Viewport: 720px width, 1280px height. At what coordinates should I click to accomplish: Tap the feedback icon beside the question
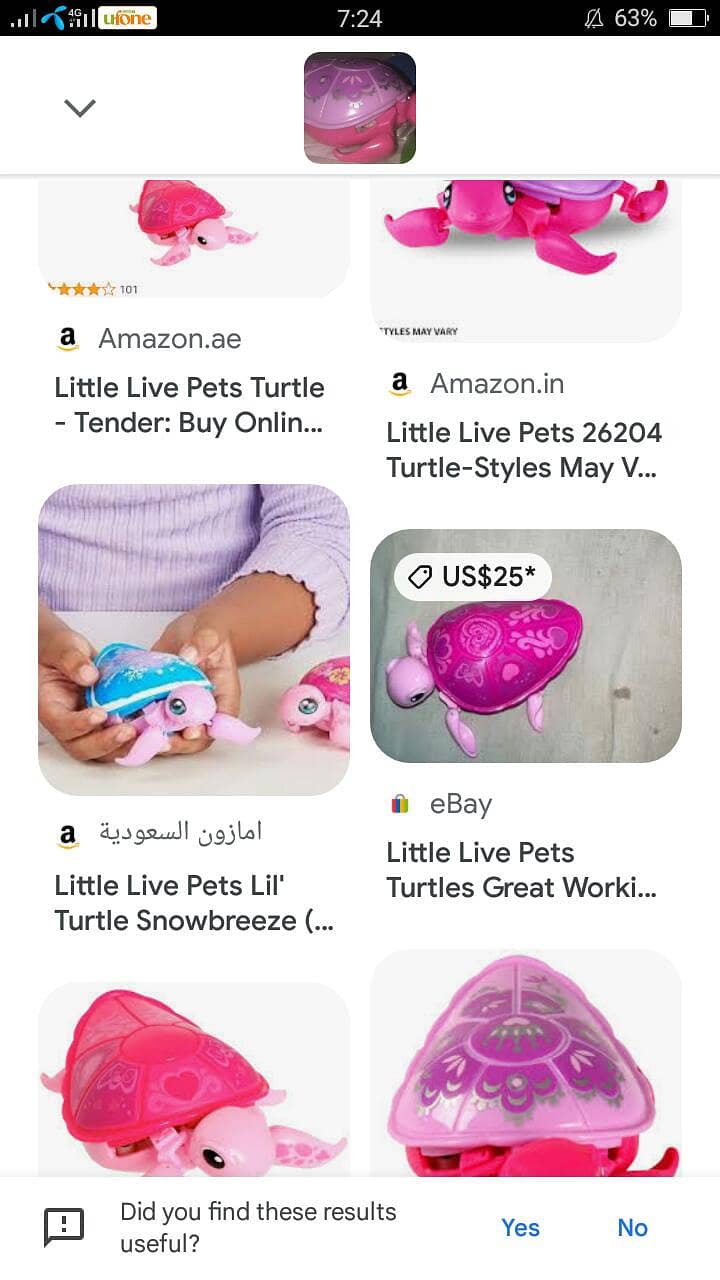(x=65, y=1227)
